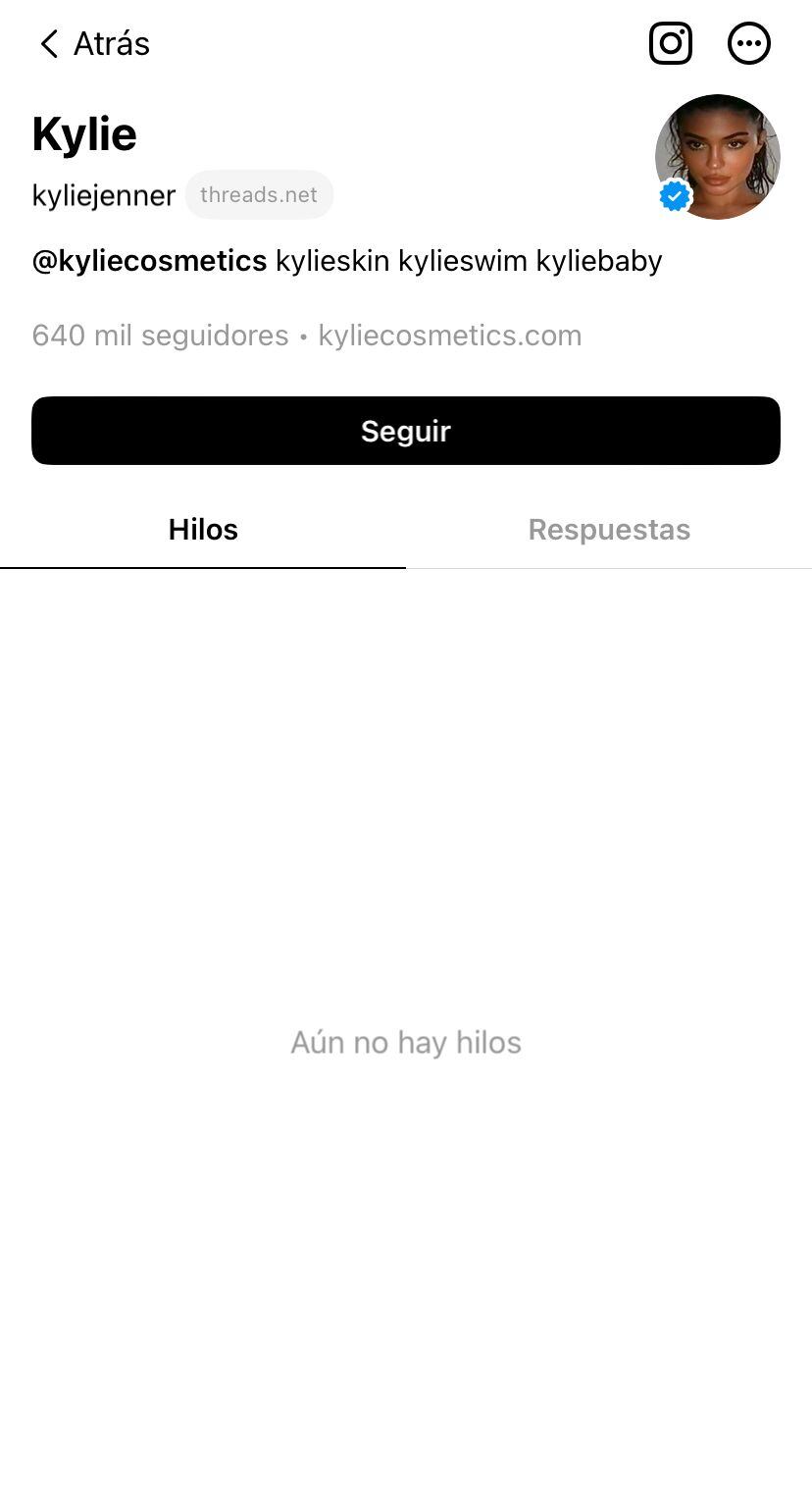Open the kyliecosmetics.com link

pos(450,335)
